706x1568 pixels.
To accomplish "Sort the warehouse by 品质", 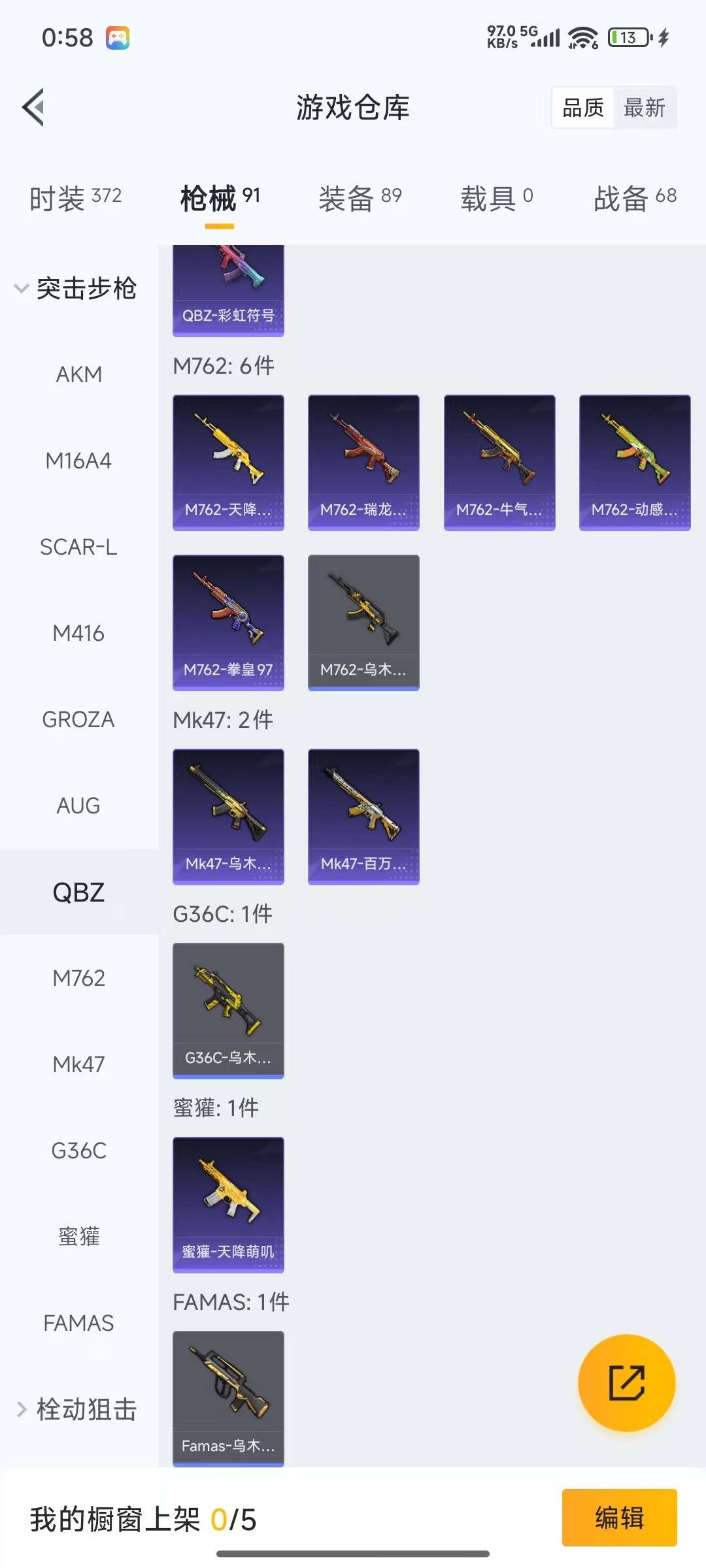I will [582, 108].
